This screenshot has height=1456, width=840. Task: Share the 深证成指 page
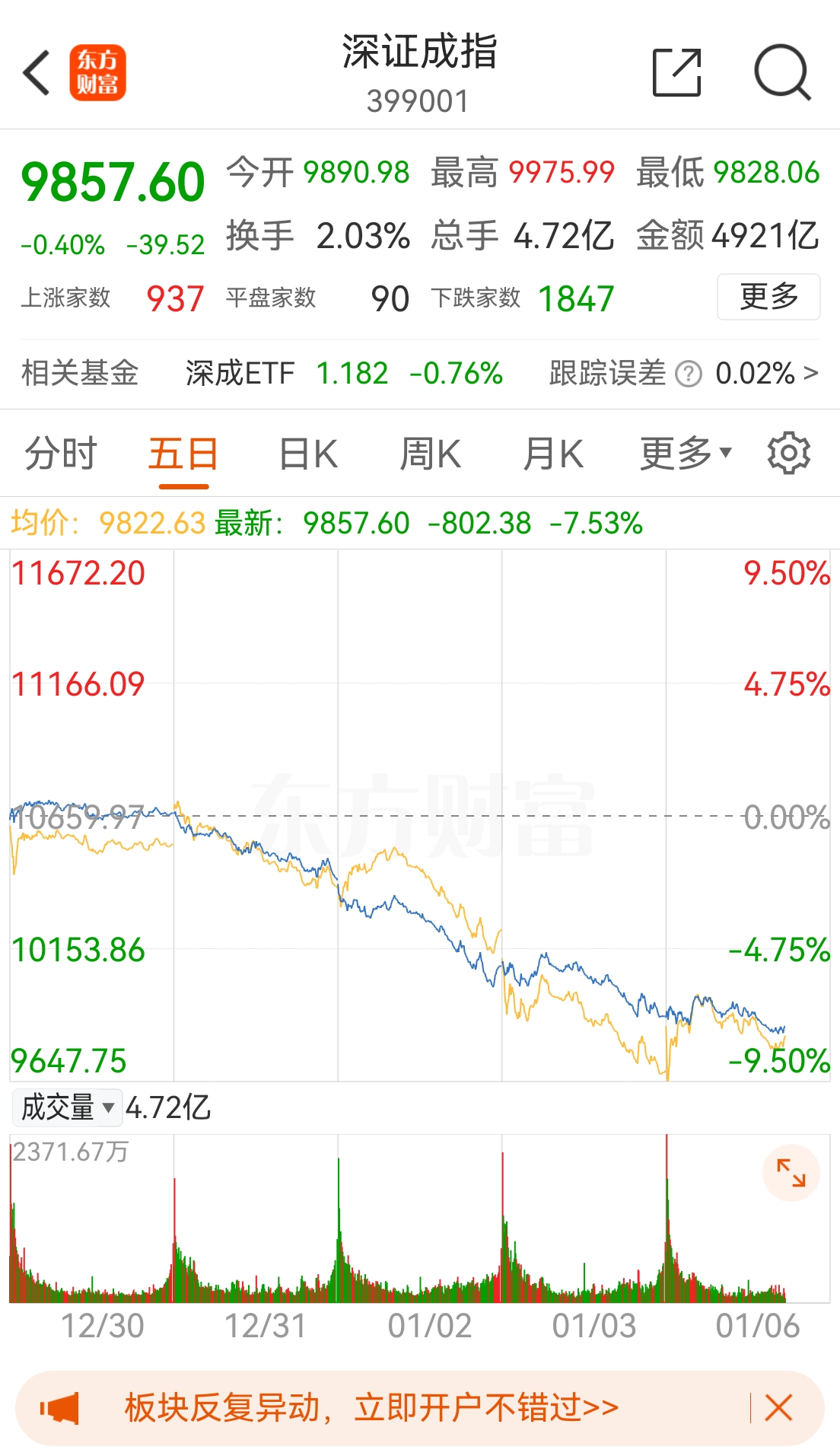pos(676,73)
